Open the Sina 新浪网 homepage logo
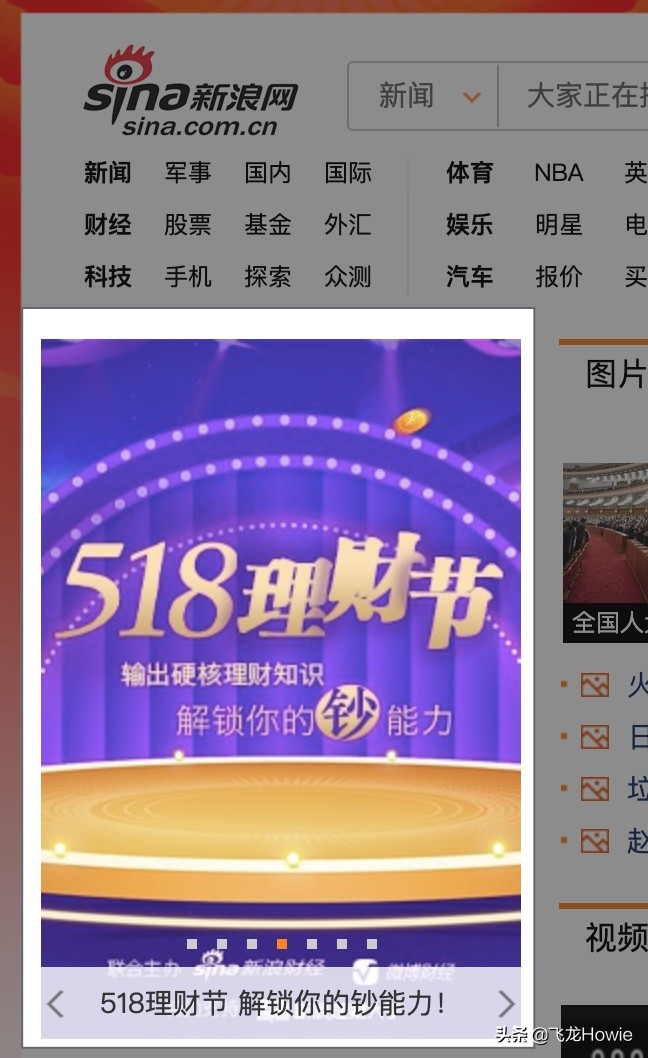The width and height of the screenshot is (648, 1058). coord(190,92)
